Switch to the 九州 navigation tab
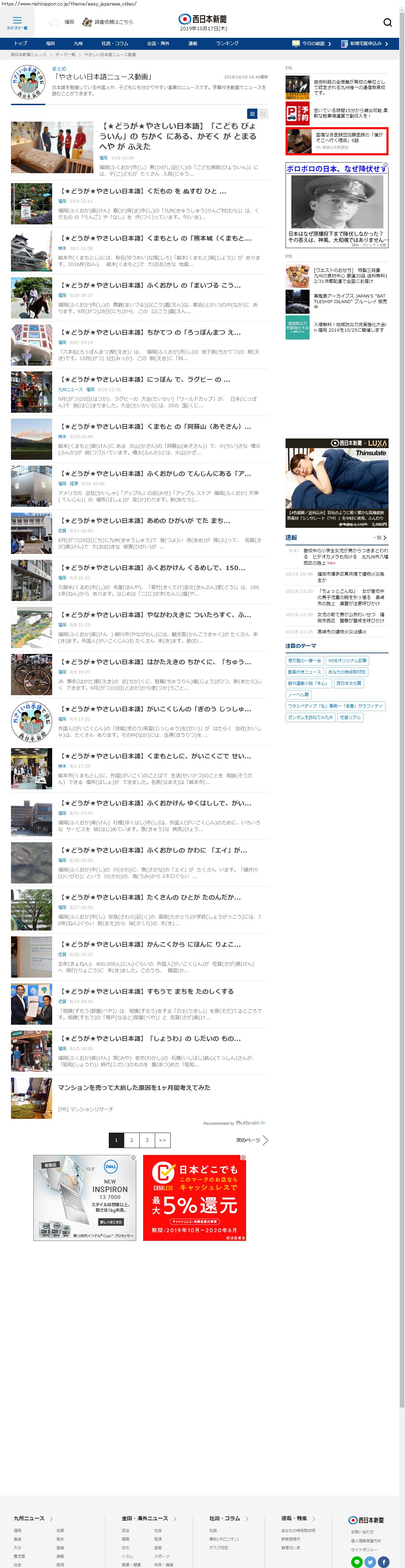Viewport: 405px width, 1568px height. pyautogui.click(x=78, y=44)
